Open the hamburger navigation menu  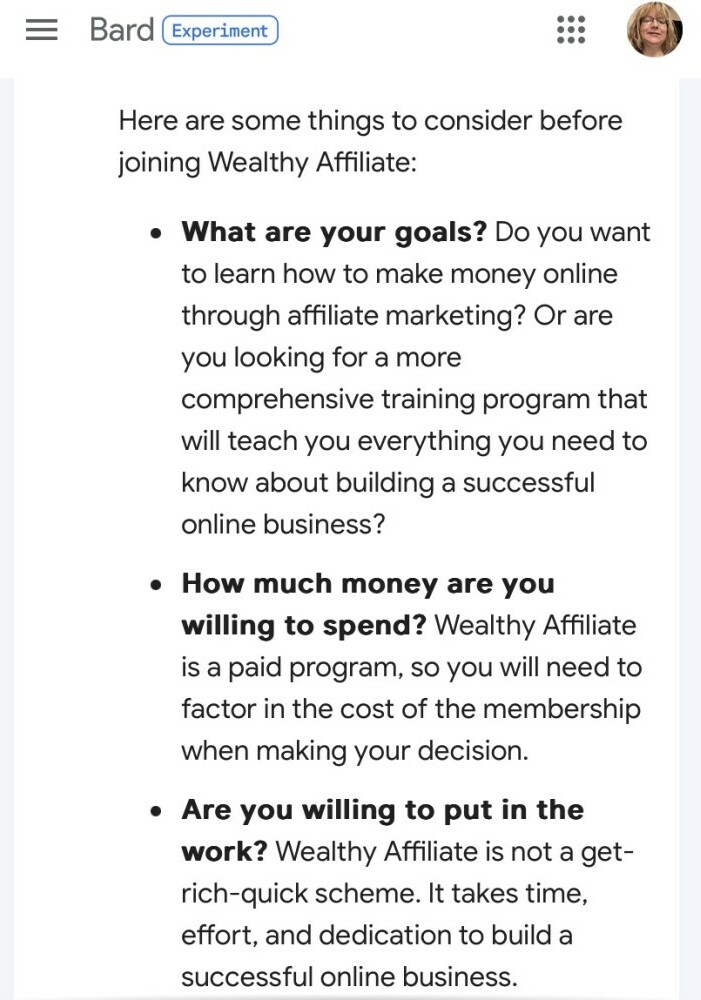[x=42, y=30]
